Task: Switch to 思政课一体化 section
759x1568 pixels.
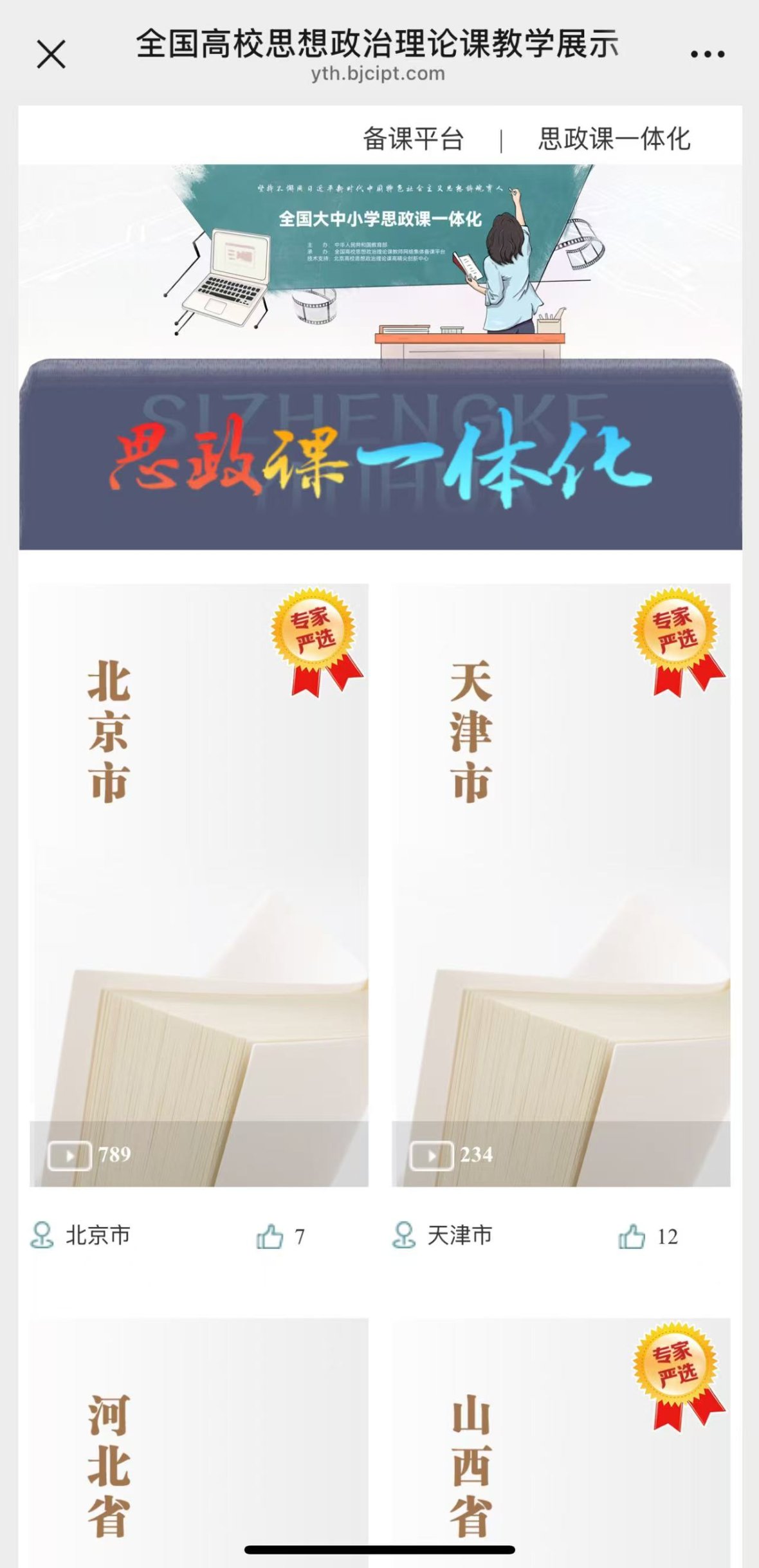Action: pyautogui.click(x=614, y=139)
